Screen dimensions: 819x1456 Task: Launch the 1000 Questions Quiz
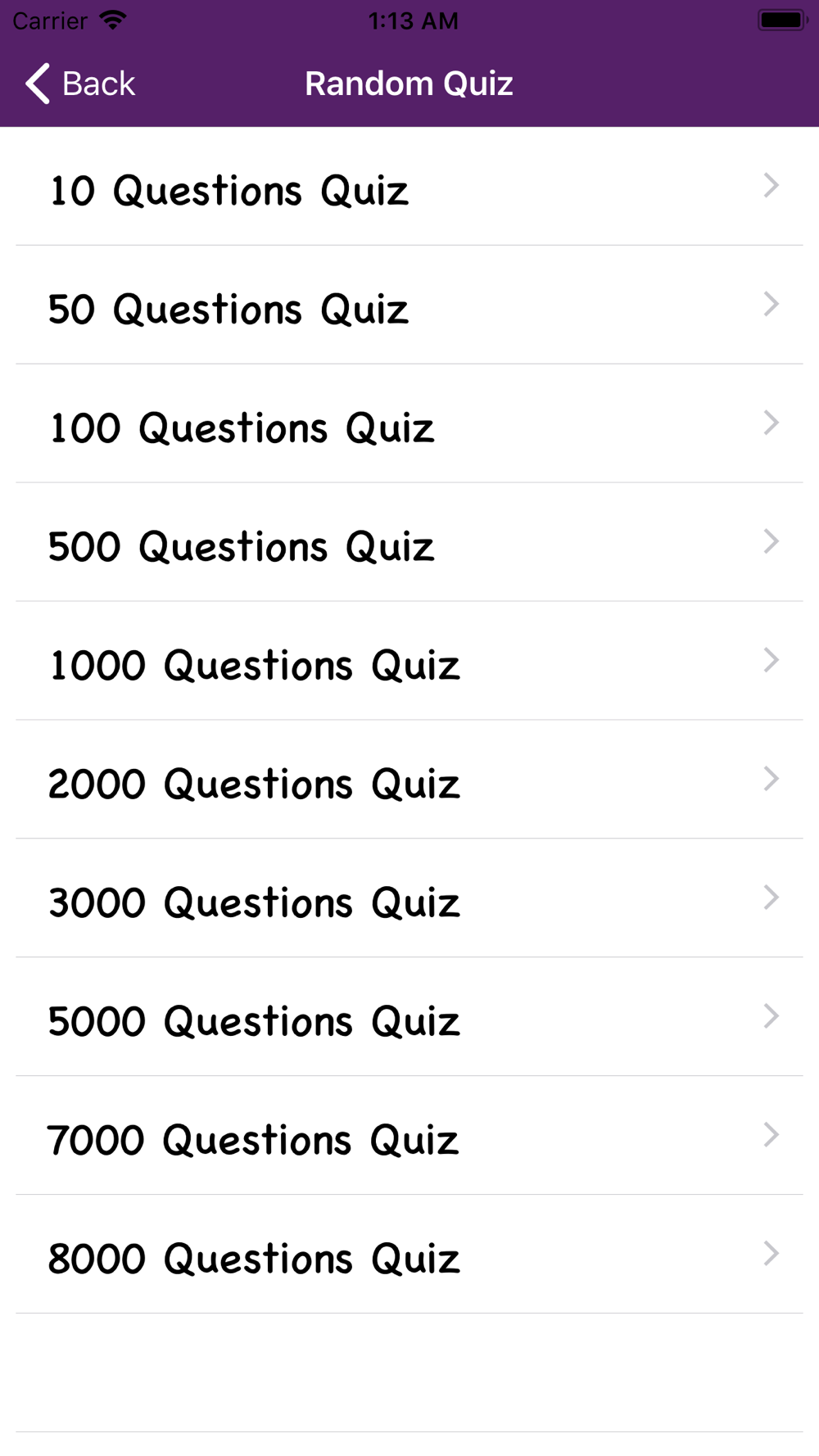(409, 662)
